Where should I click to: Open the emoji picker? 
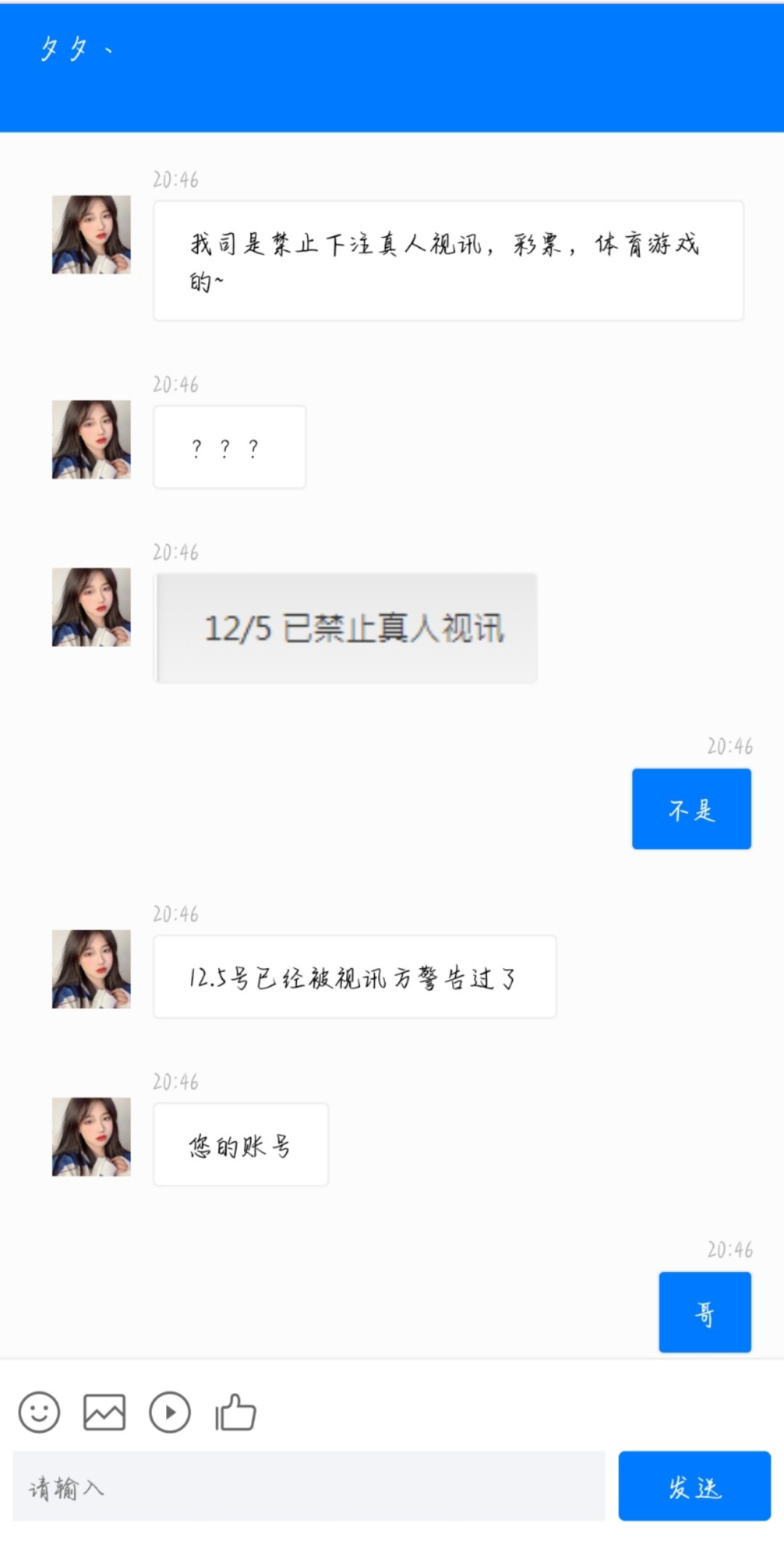[x=40, y=1412]
